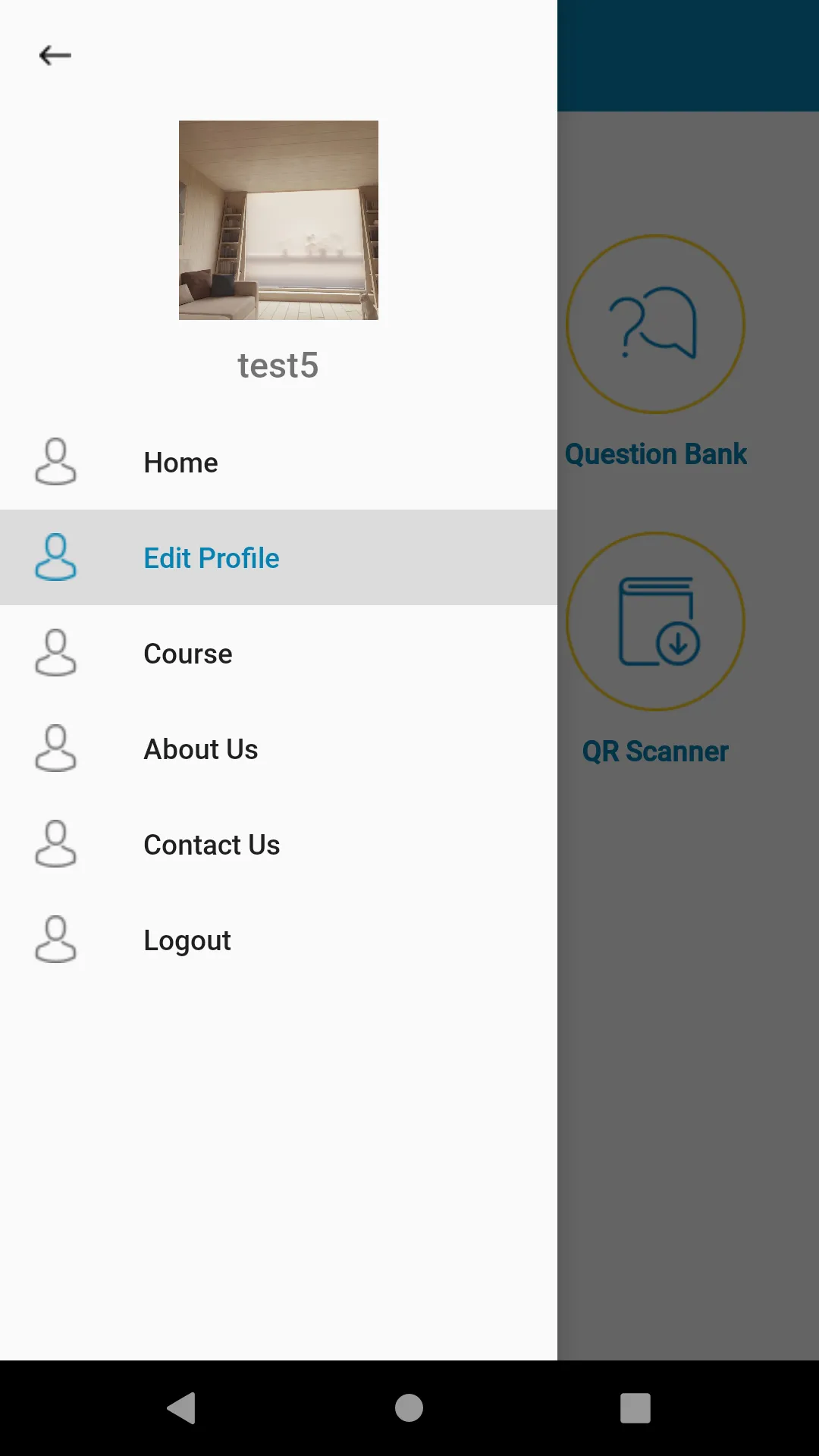Image resolution: width=819 pixels, height=1456 pixels.
Task: Click the person icon beside Contact Us
Action: (55, 844)
